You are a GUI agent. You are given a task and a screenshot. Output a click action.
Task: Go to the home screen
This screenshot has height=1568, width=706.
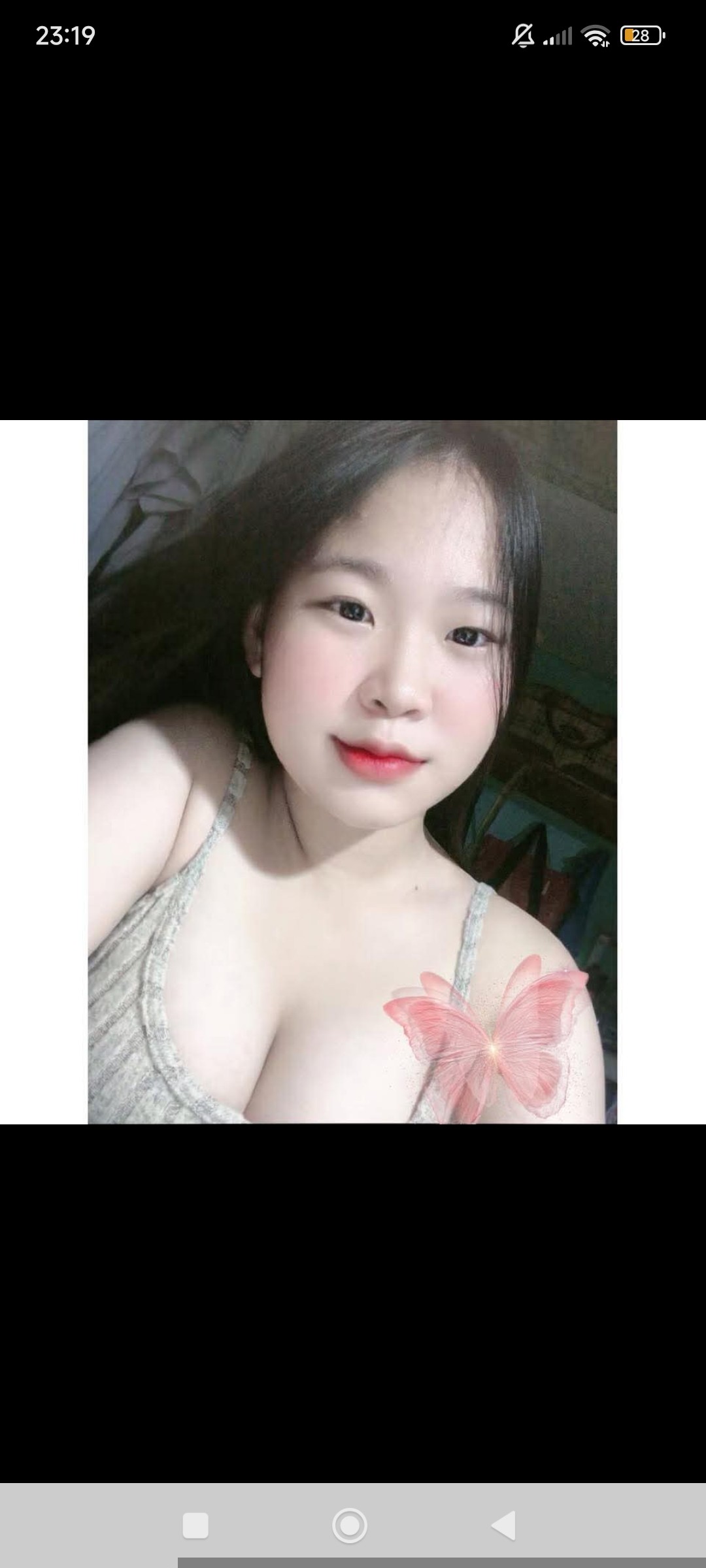[x=350, y=1526]
